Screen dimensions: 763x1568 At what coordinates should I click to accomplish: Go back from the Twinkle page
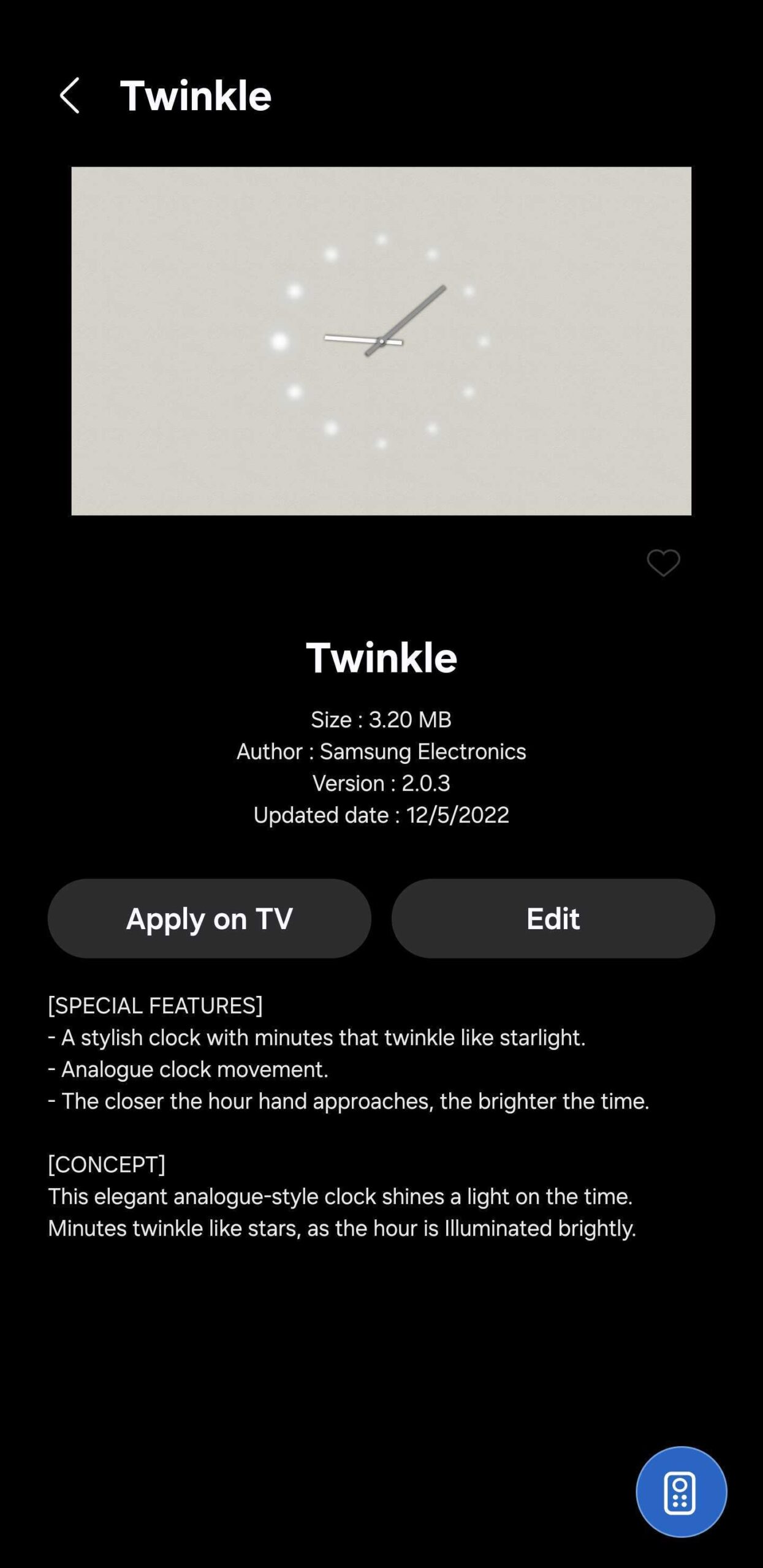point(69,96)
